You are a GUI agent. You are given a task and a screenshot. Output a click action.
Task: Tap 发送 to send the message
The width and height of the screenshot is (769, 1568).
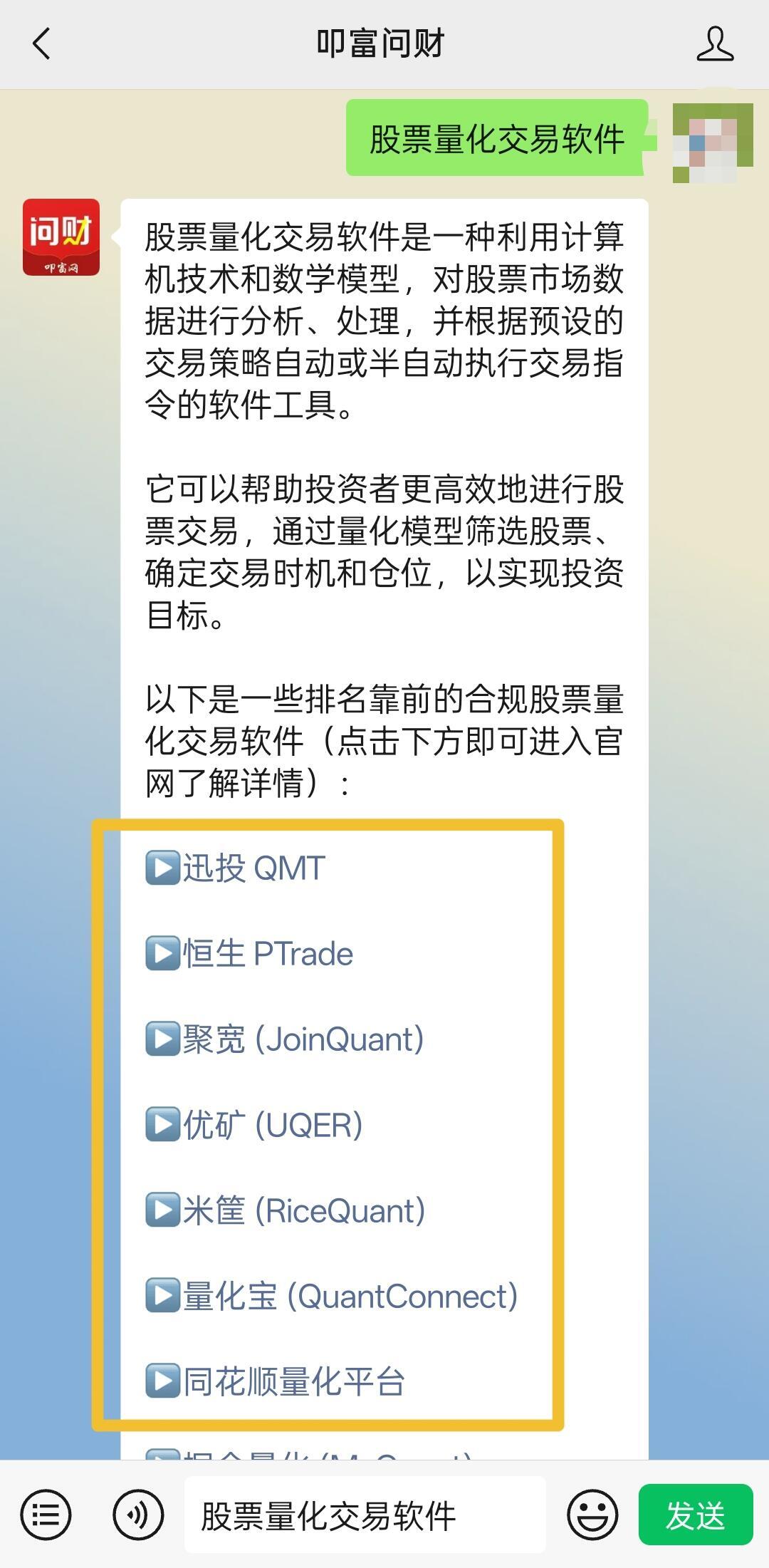tap(695, 1515)
